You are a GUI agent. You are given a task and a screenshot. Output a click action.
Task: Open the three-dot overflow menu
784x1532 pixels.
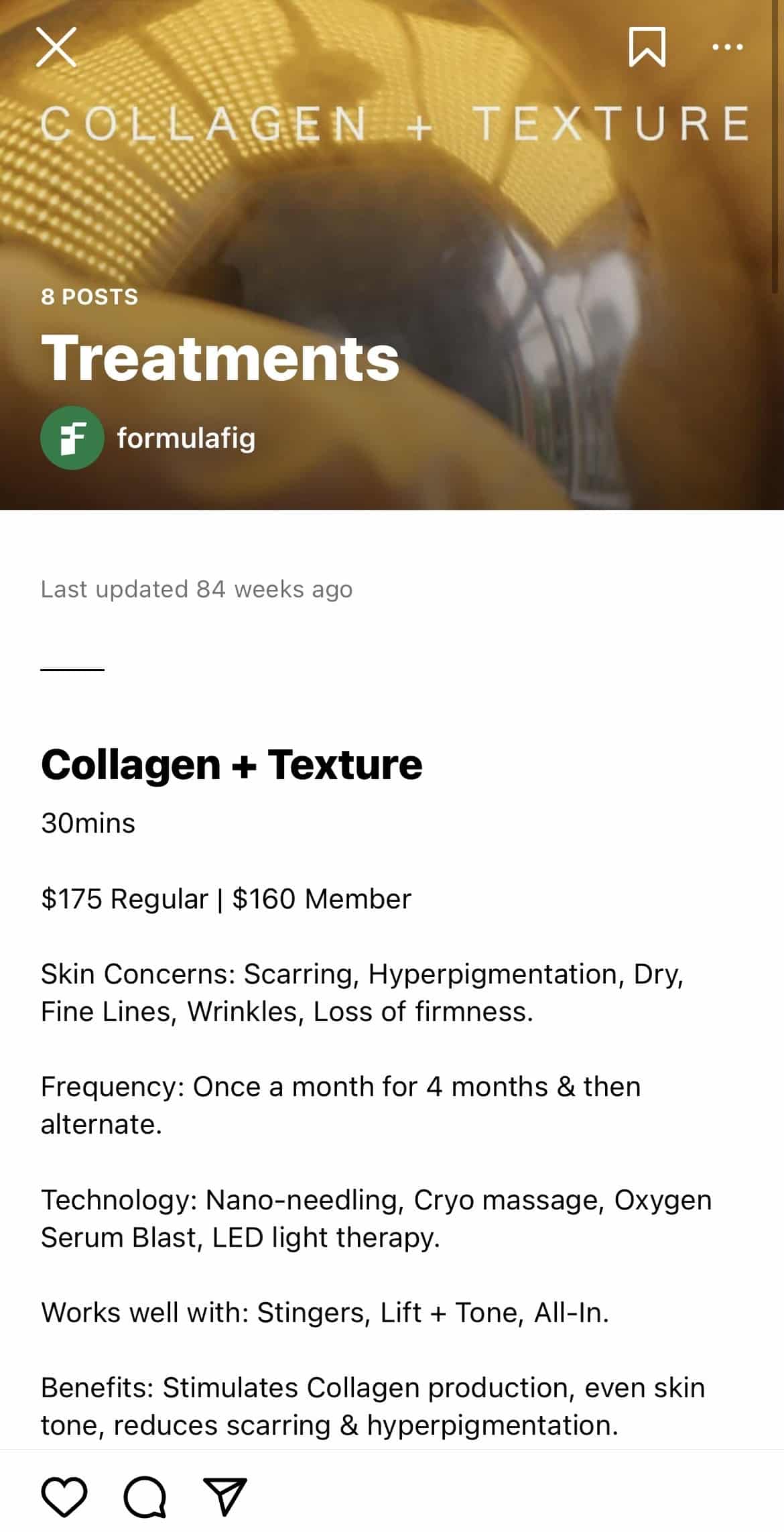pos(728,48)
